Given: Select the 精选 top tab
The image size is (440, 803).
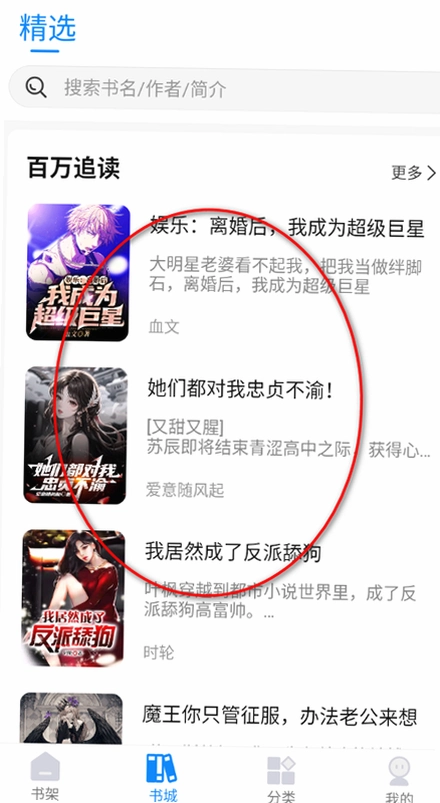Looking at the screenshot, I should pos(47,28).
